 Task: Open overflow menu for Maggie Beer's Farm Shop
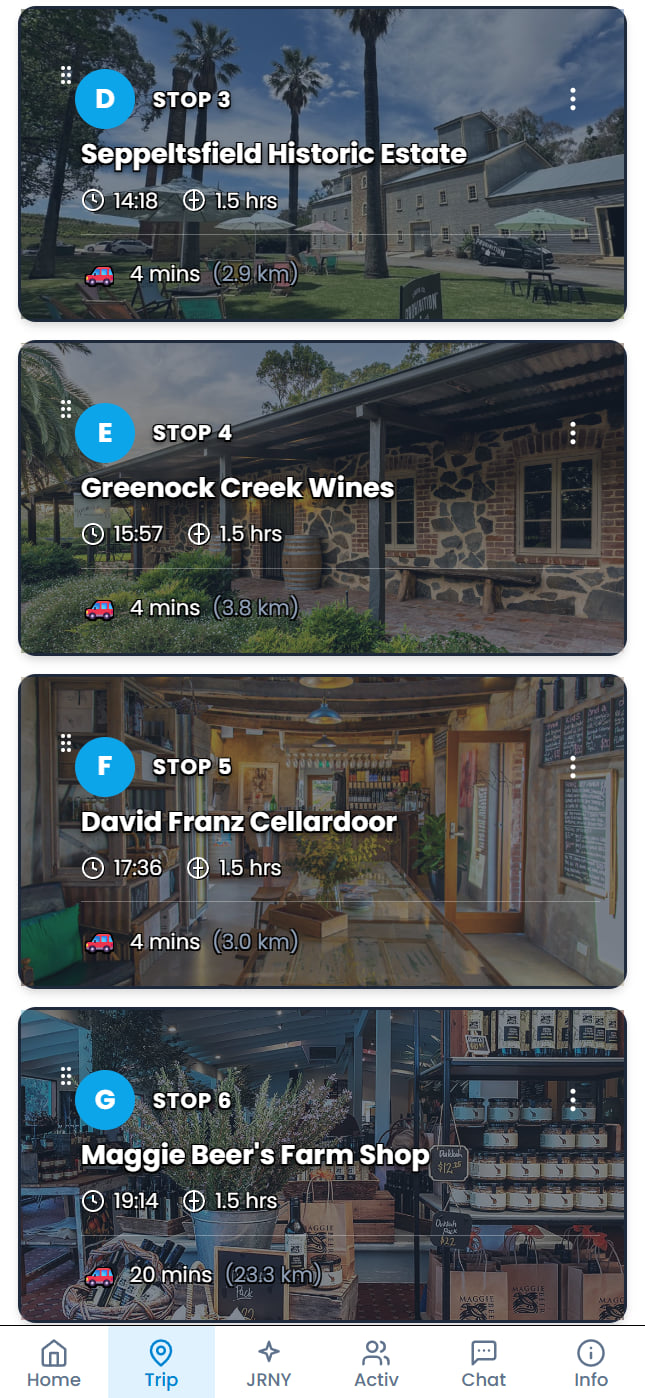pyautogui.click(x=573, y=1101)
